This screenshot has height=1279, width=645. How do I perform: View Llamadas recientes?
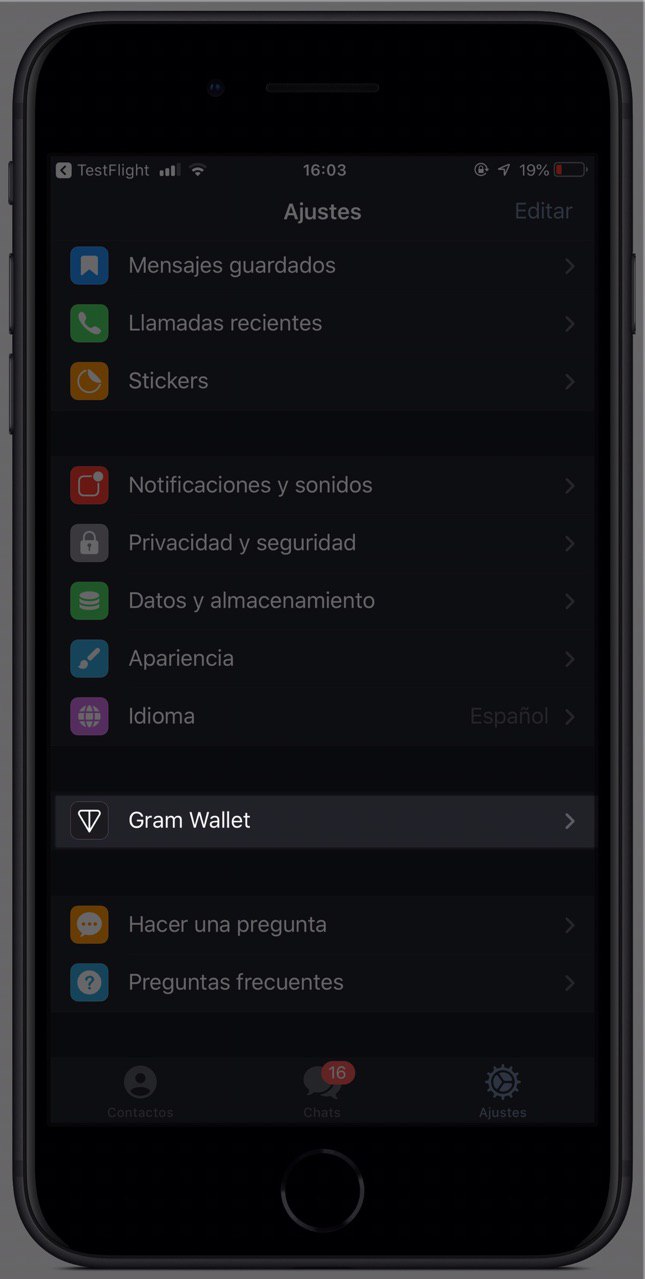[322, 324]
